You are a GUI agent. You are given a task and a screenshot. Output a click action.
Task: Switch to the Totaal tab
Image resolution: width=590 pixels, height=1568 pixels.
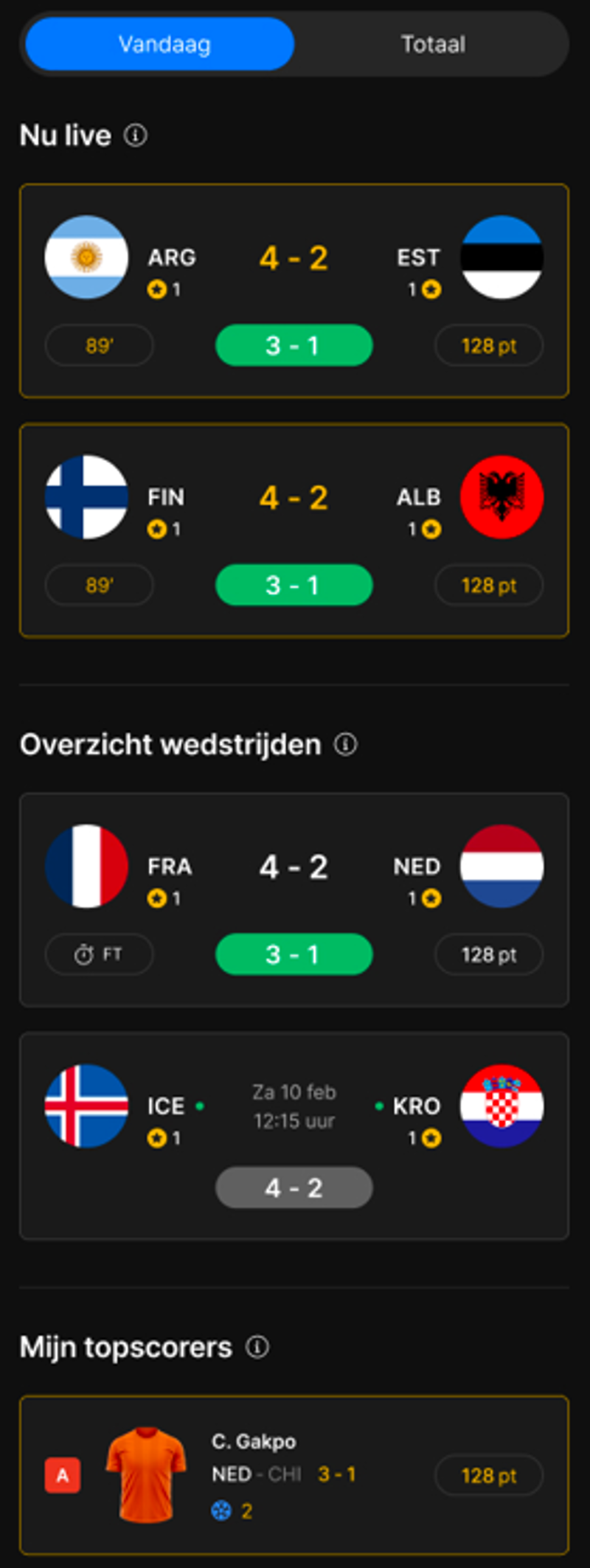[x=433, y=44]
